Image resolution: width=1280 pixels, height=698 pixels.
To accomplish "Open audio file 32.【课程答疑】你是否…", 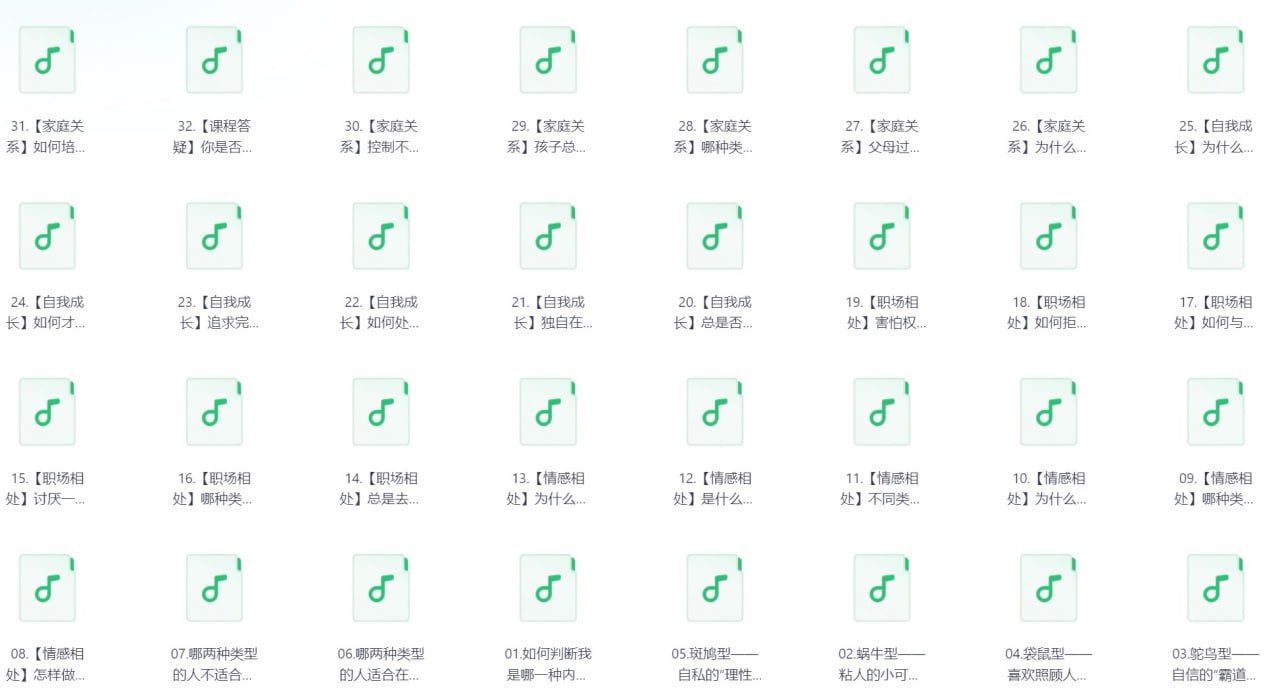I will 214,61.
